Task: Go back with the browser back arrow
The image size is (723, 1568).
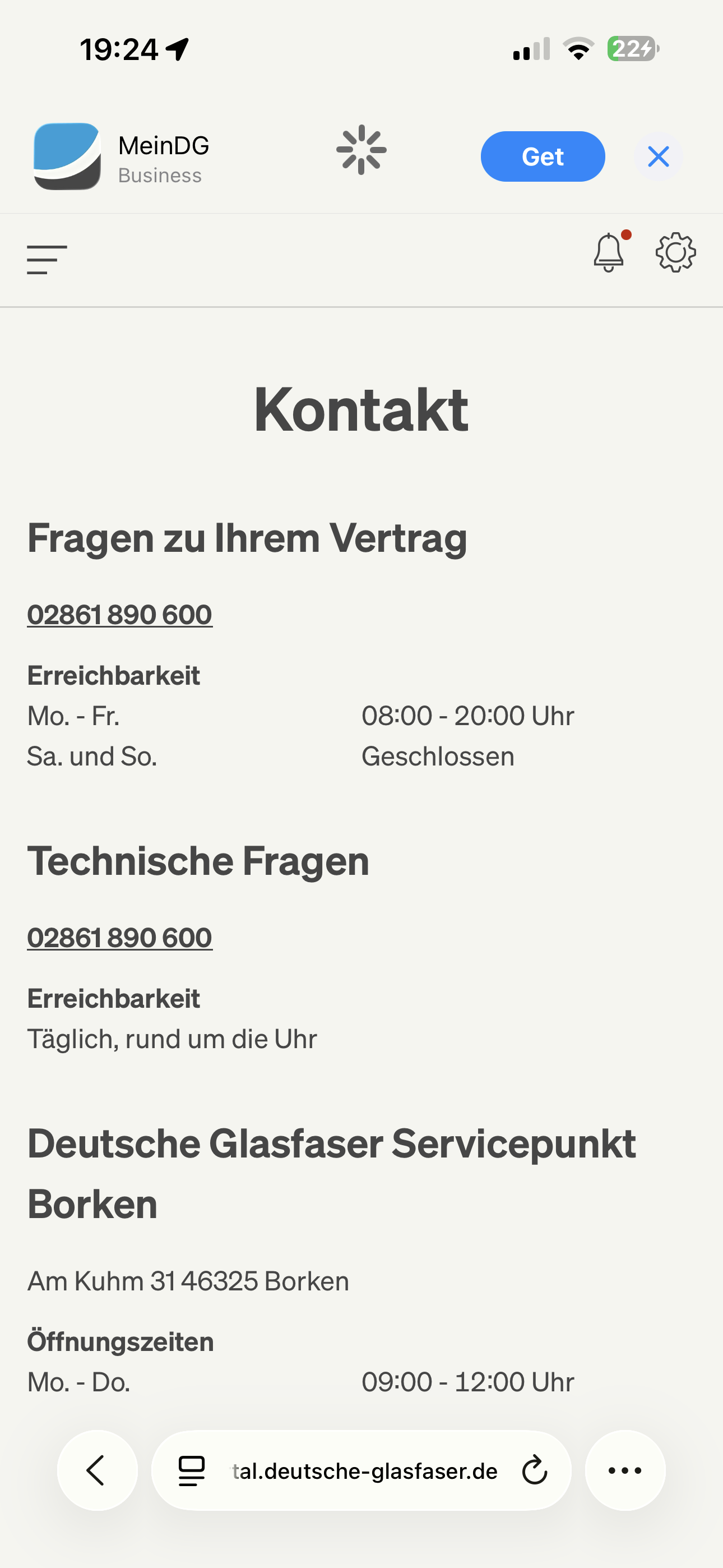Action: [98, 1470]
